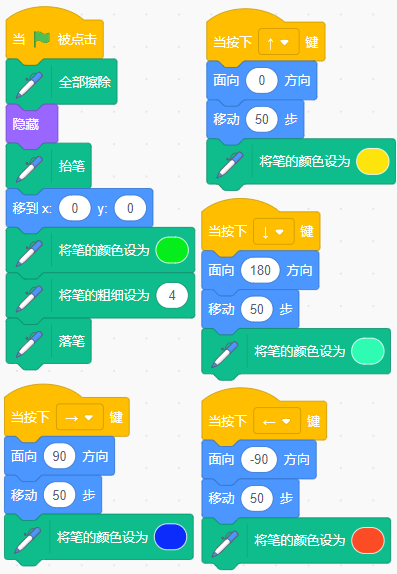Open the ↓ key dropdown

(274, 232)
